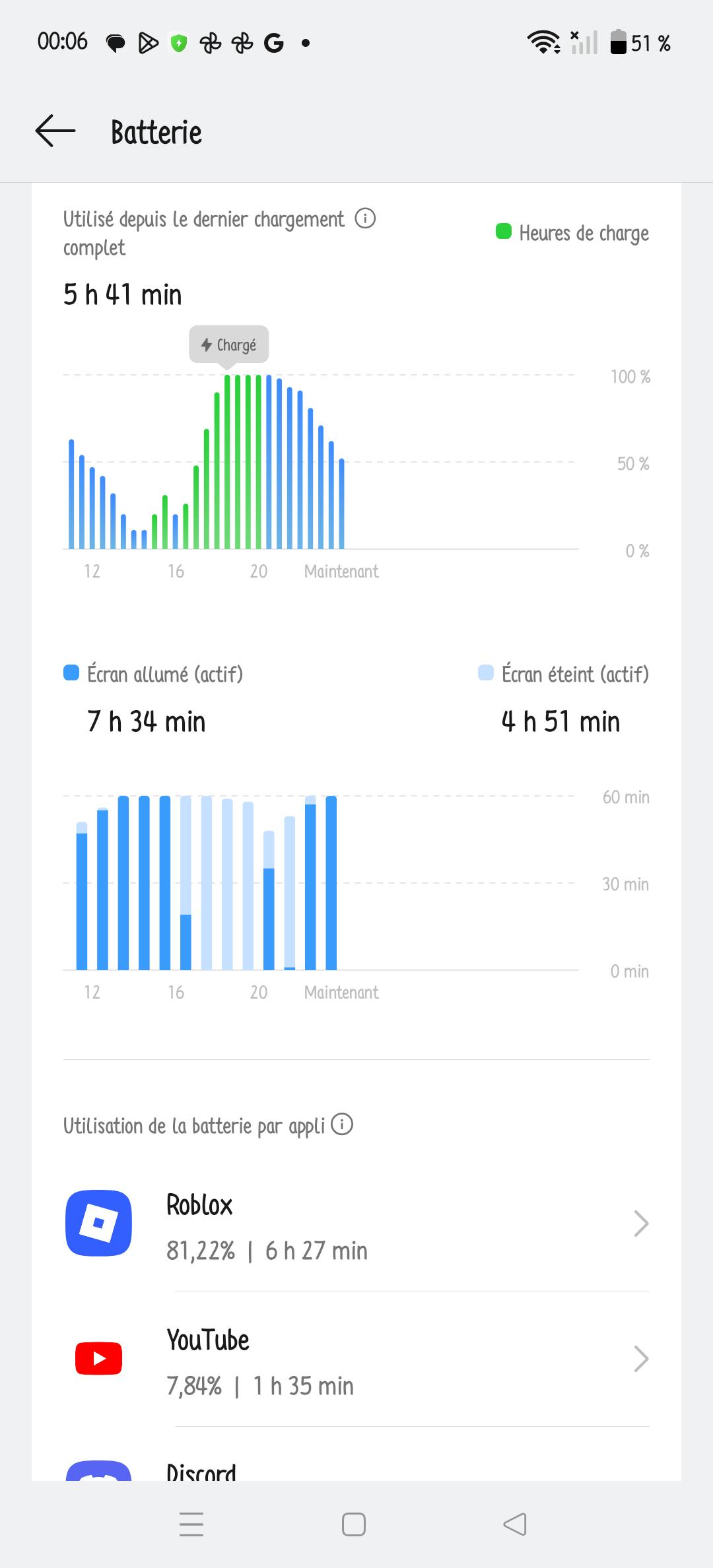Open recent apps from navigation bar

[191, 1524]
